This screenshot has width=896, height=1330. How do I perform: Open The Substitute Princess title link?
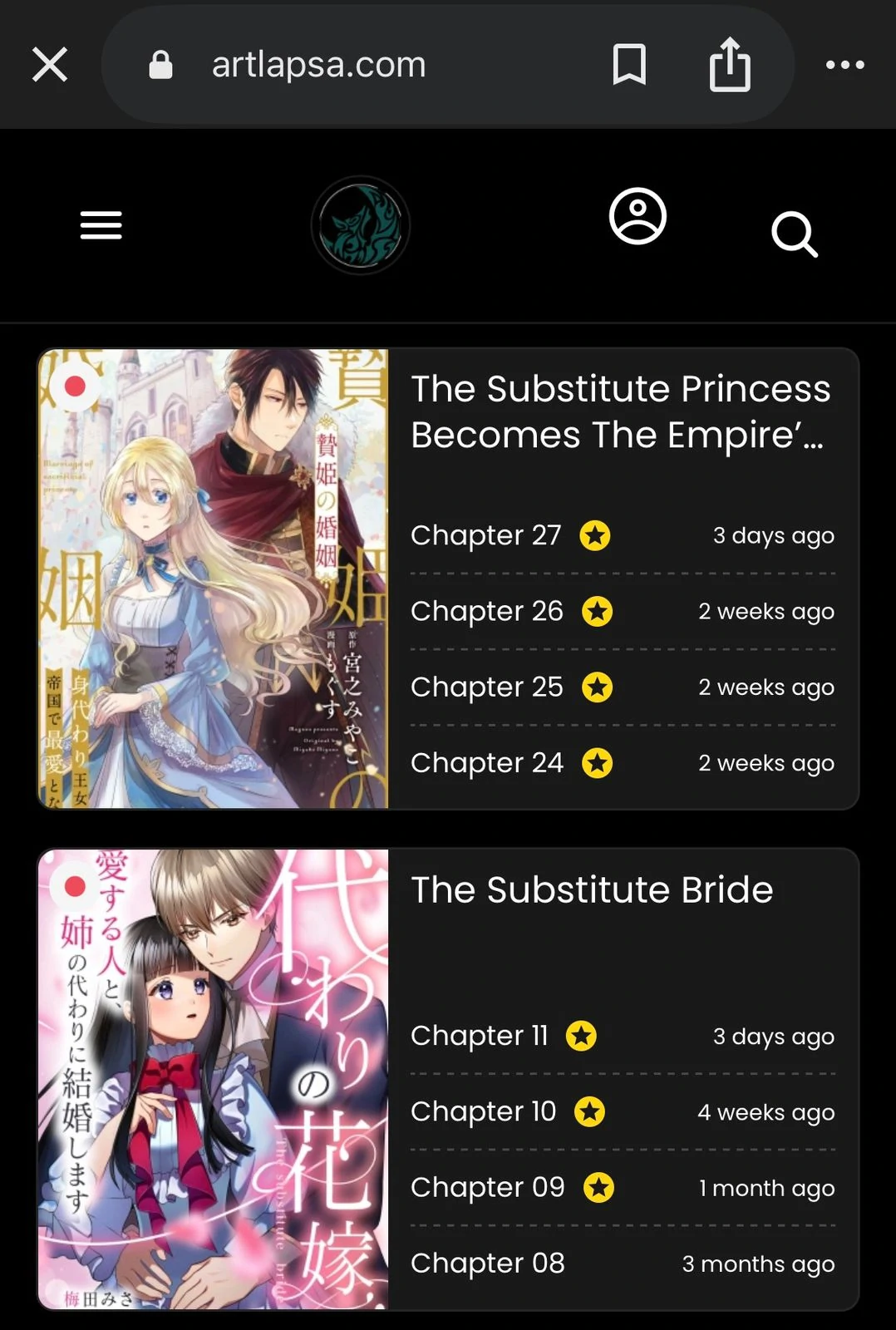(x=620, y=411)
